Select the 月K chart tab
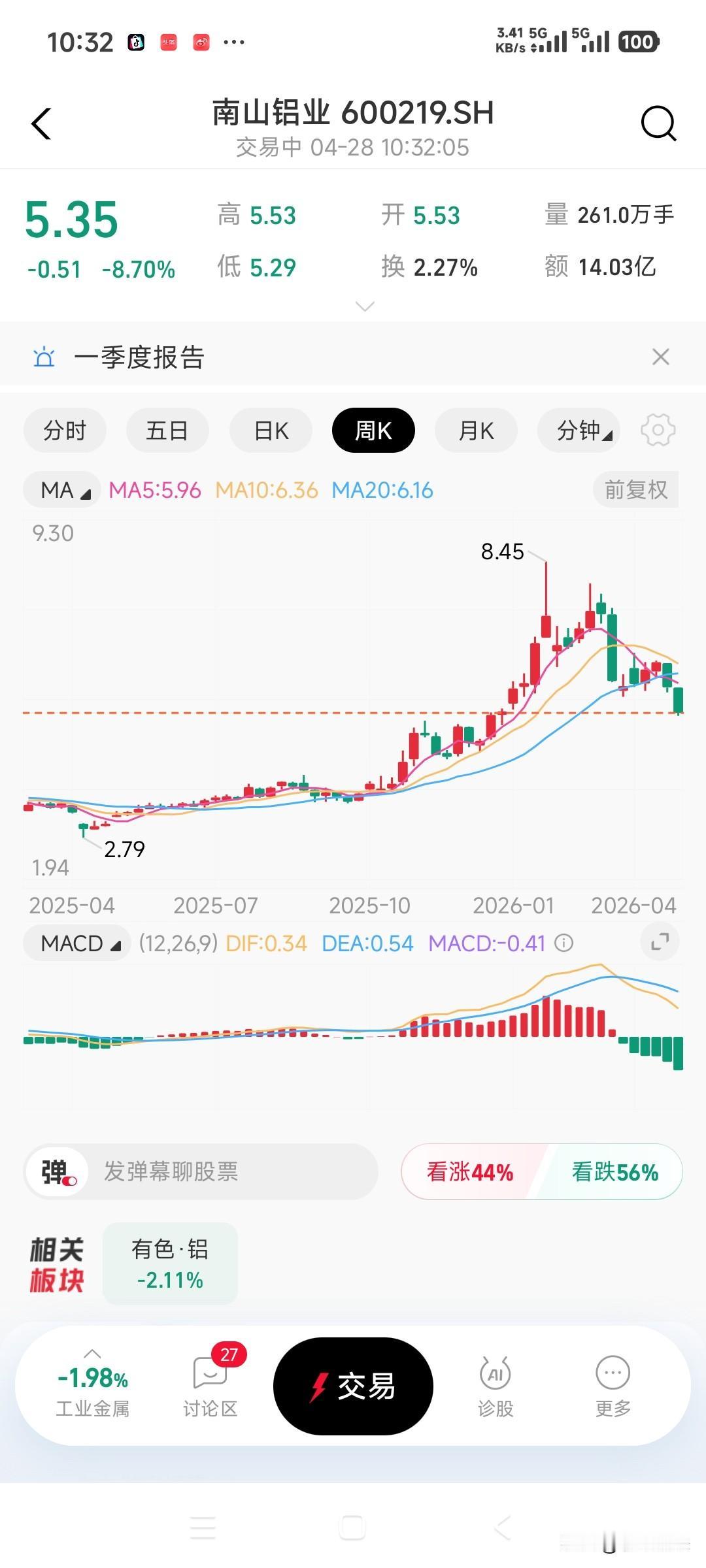Viewport: 706px width, 1568px height. [476, 431]
